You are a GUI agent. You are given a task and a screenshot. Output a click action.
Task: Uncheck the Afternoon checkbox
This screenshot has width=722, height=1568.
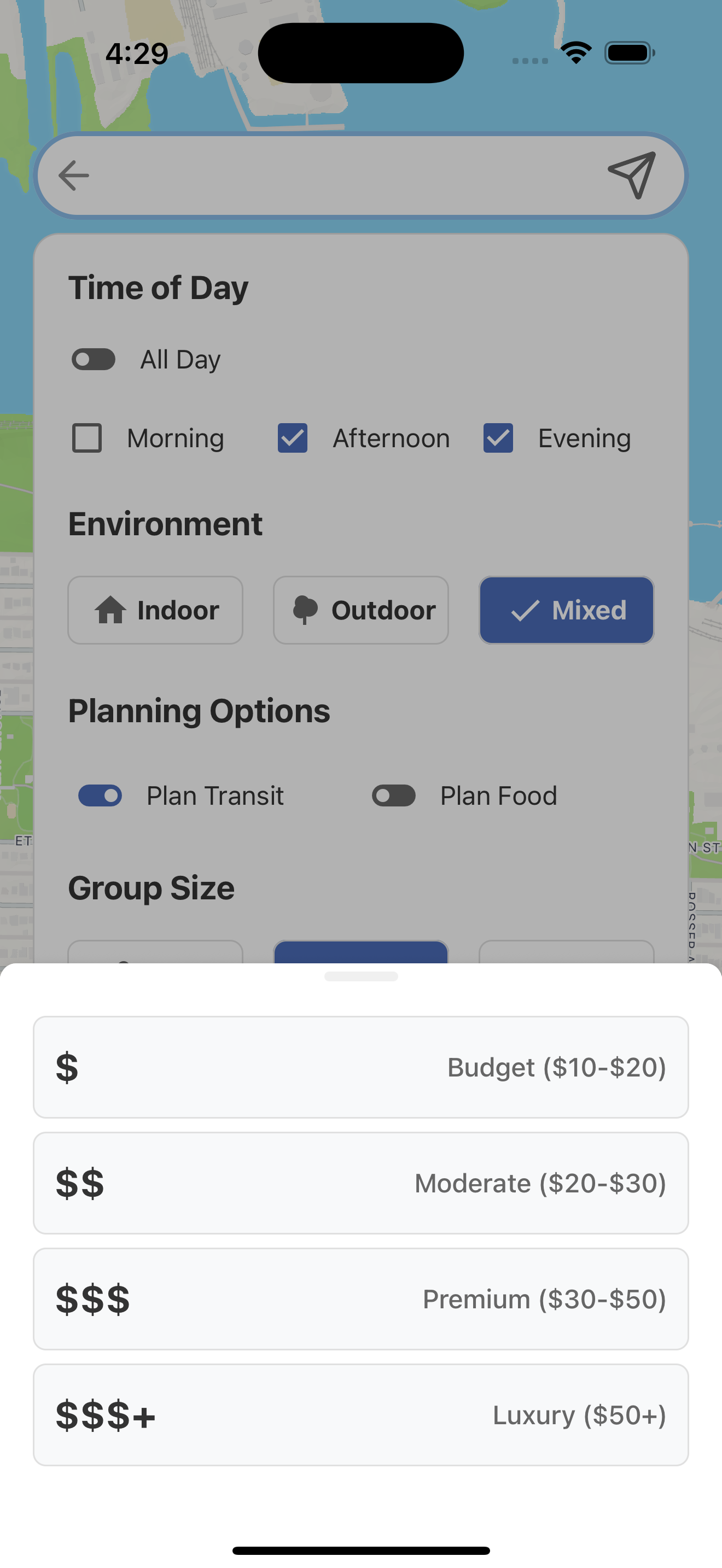click(293, 438)
